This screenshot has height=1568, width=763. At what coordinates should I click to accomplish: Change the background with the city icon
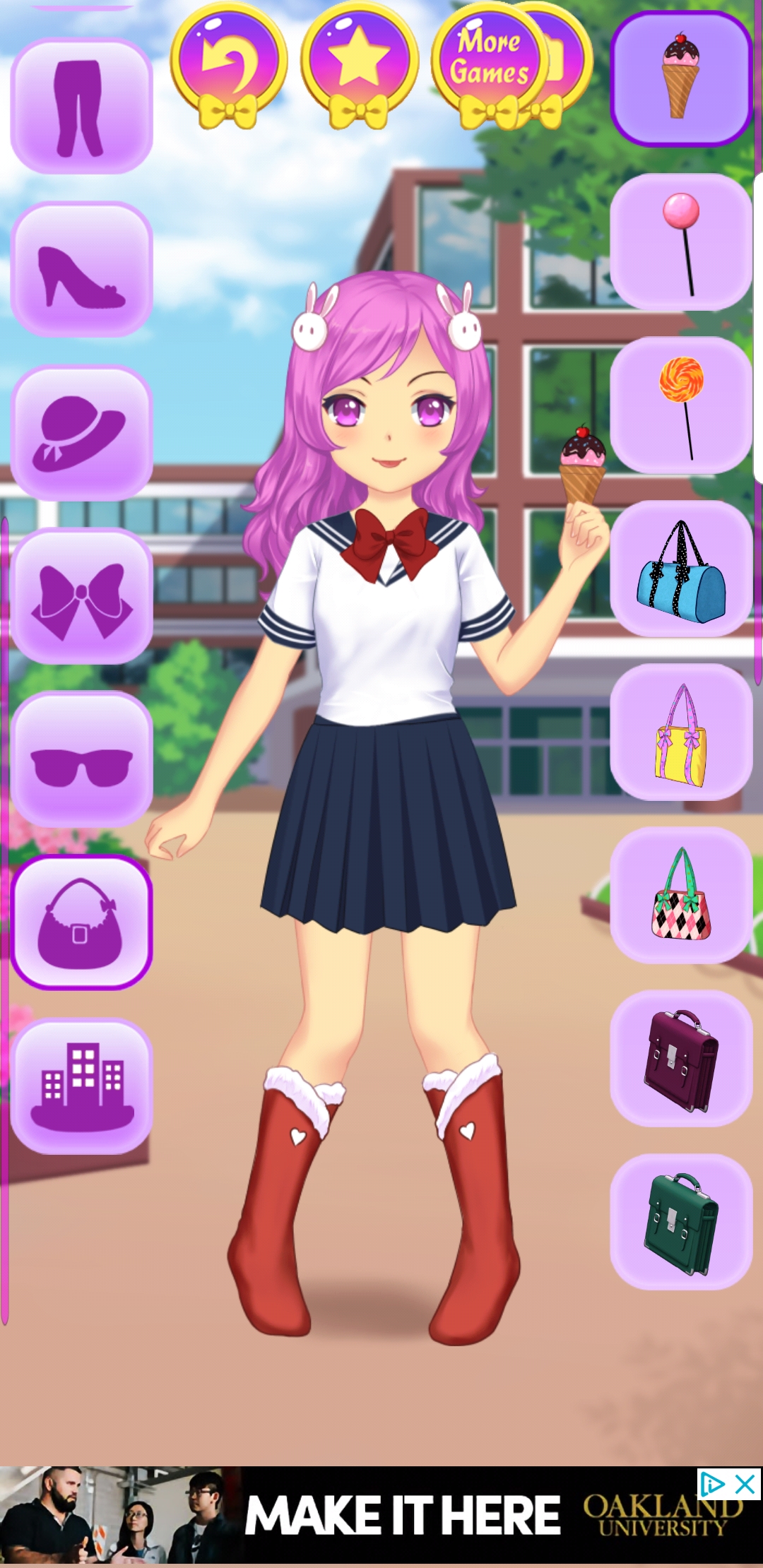click(x=82, y=1086)
